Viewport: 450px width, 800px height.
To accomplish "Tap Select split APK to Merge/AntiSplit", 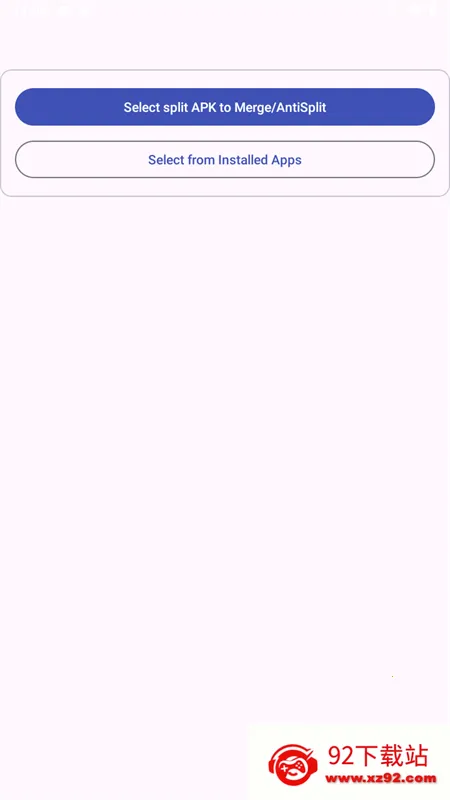I will [225, 107].
